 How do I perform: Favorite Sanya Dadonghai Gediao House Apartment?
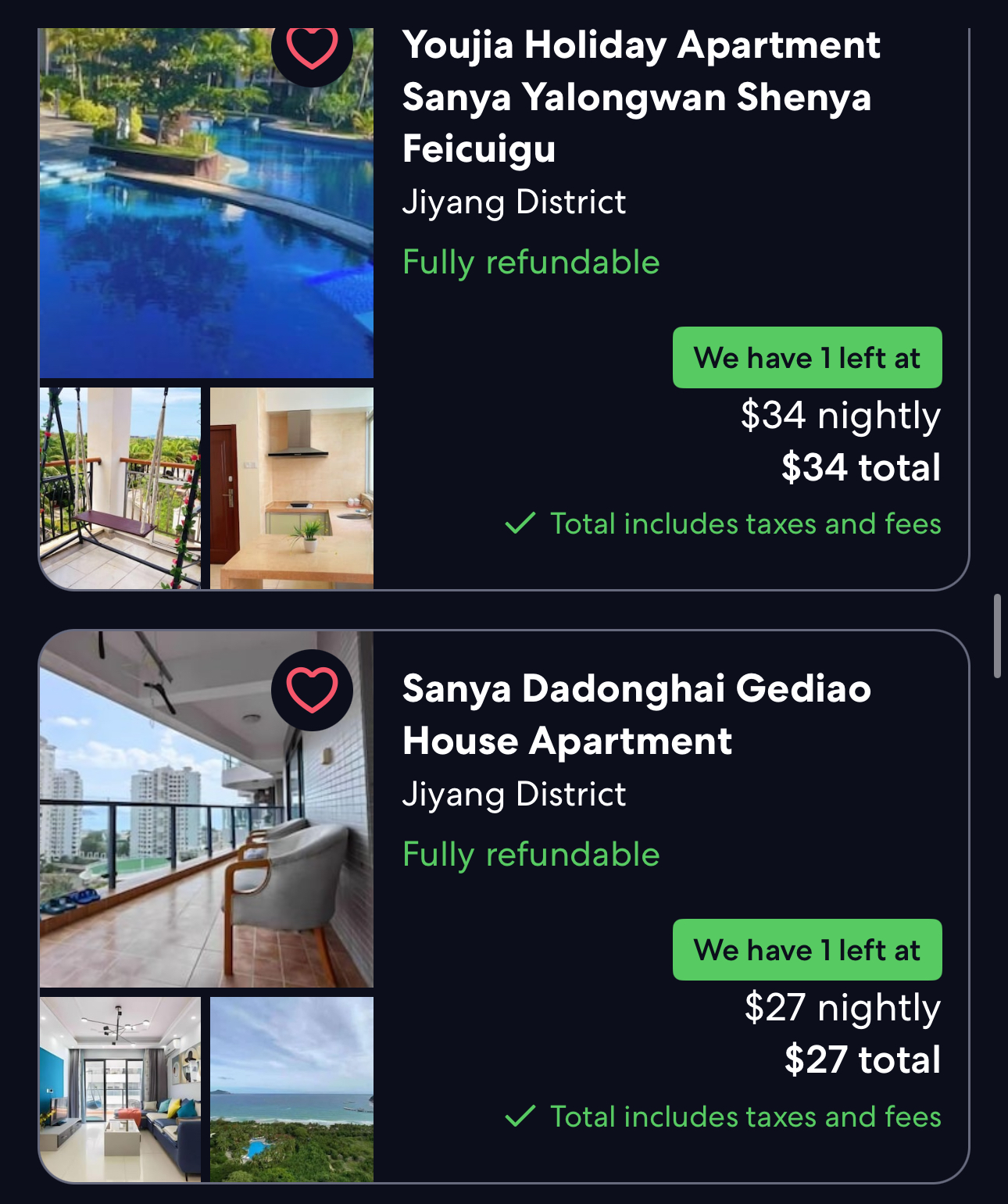312,690
